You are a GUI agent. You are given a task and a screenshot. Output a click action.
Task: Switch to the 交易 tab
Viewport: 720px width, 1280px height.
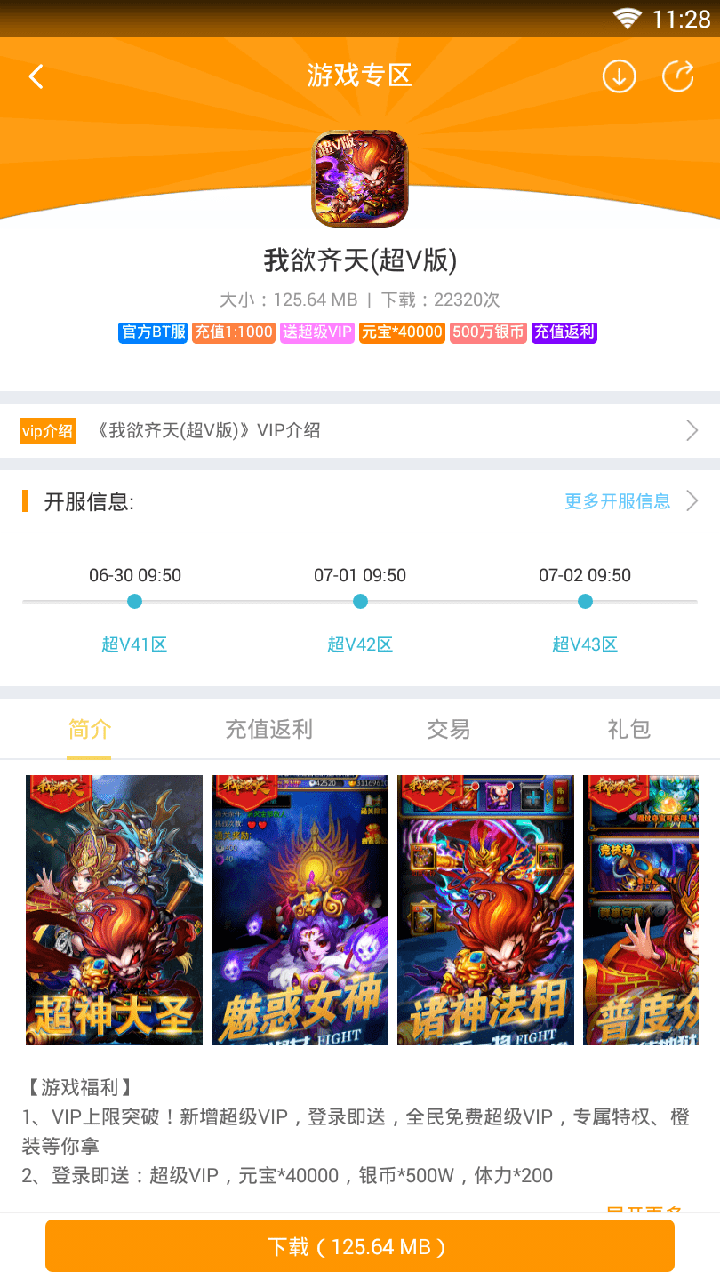[448, 730]
